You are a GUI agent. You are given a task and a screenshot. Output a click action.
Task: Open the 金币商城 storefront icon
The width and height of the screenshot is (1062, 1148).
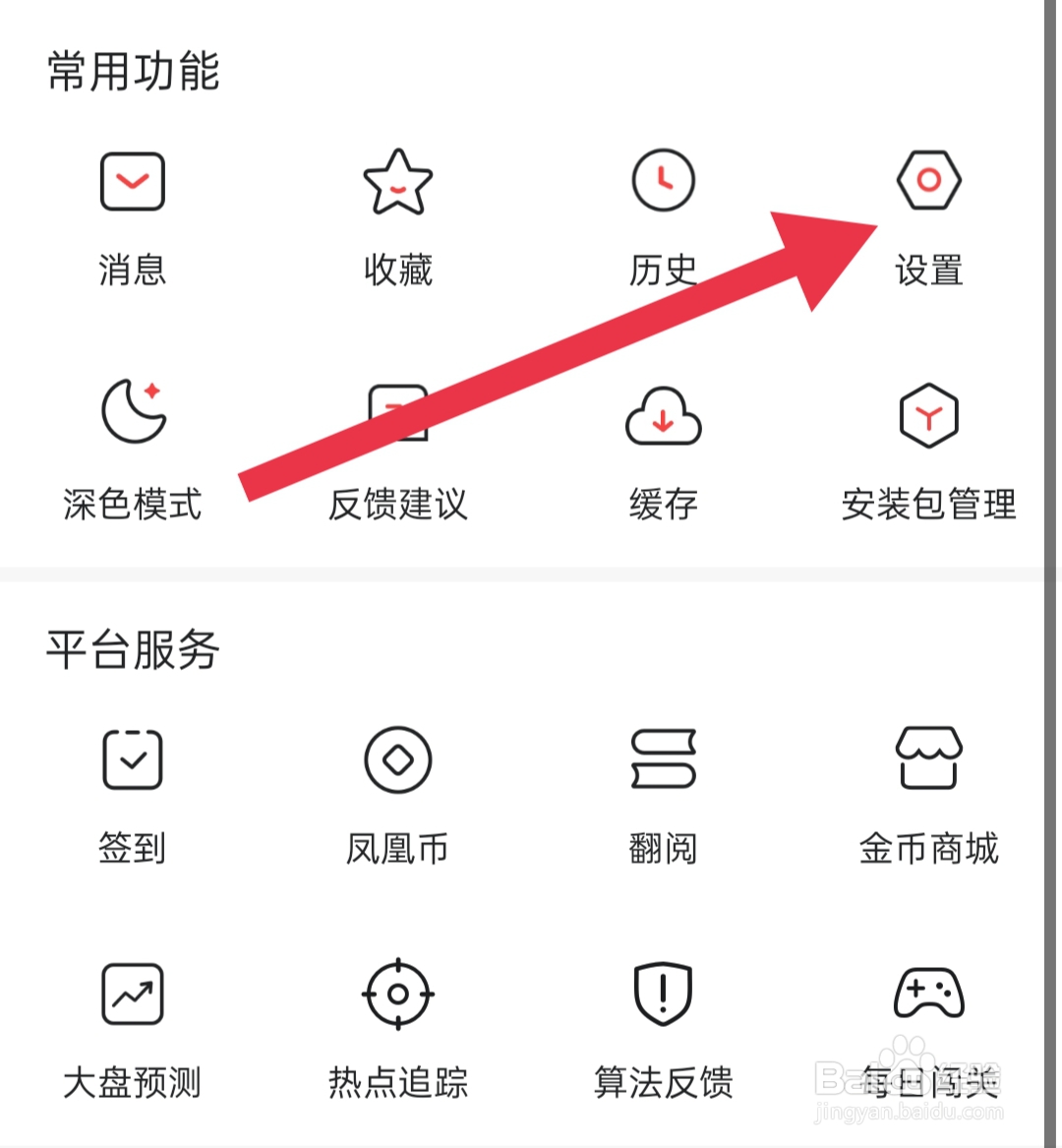pyautogui.click(x=928, y=758)
